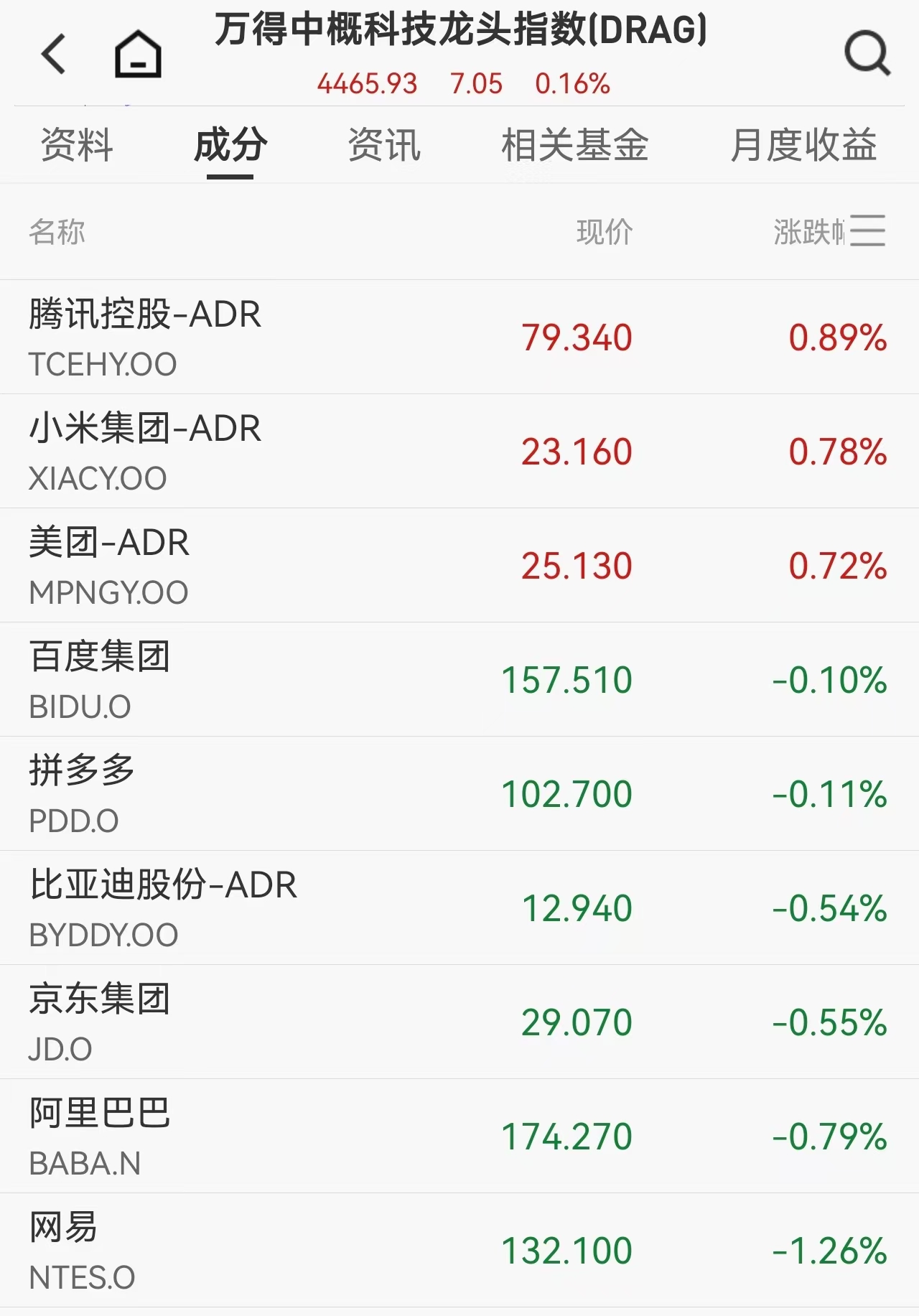Select the 成分 tab
Image resolution: width=919 pixels, height=1316 pixels.
pyautogui.click(x=230, y=145)
